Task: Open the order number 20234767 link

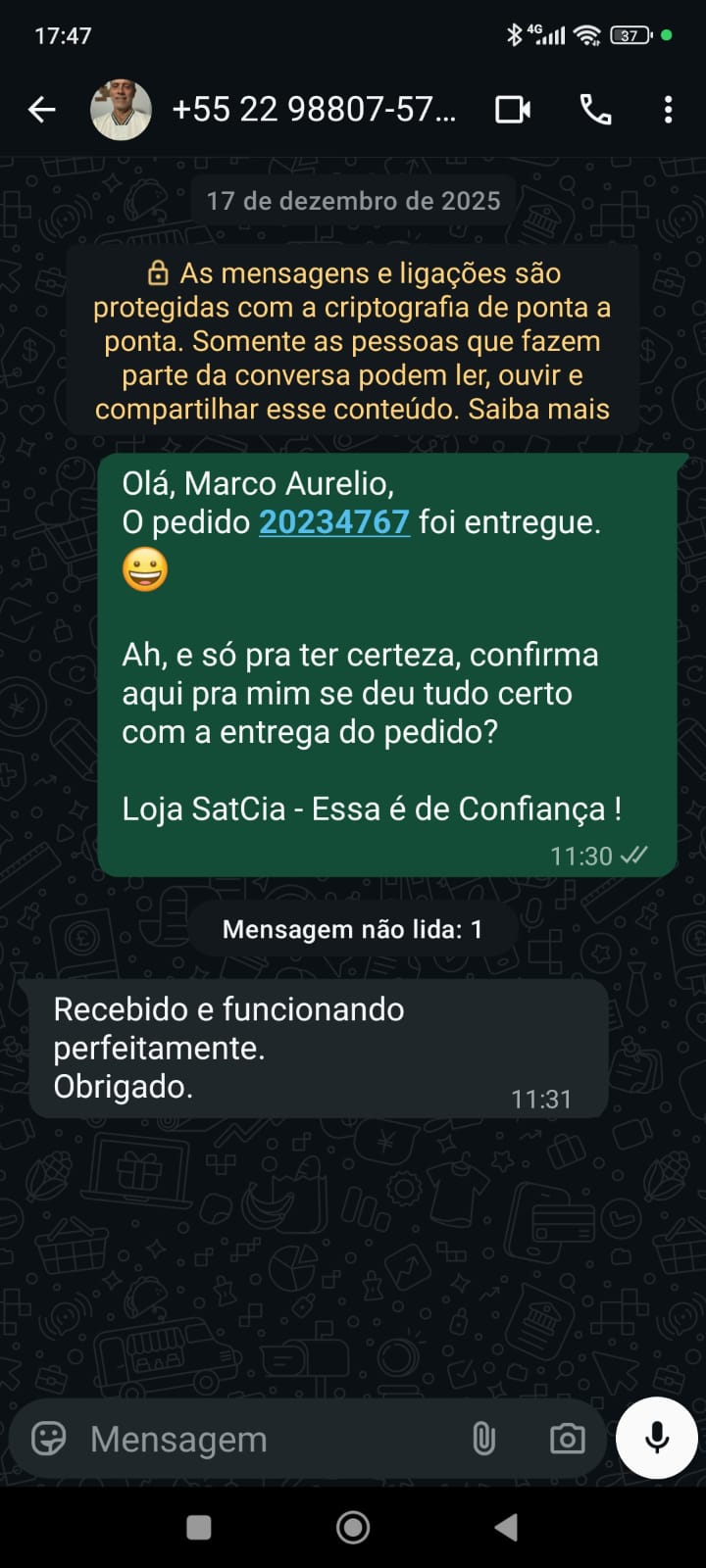Action: pyautogui.click(x=333, y=522)
